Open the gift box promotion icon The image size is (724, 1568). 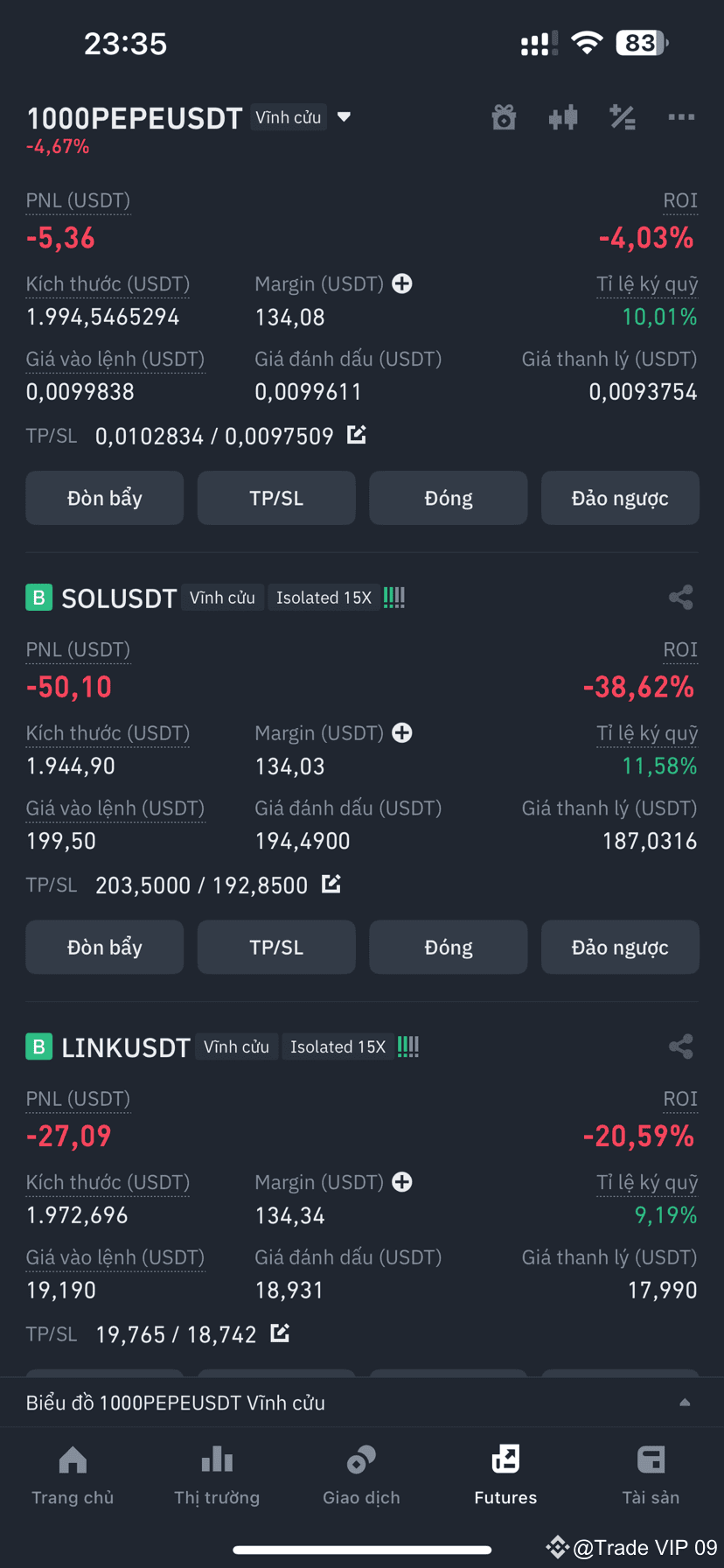[504, 116]
